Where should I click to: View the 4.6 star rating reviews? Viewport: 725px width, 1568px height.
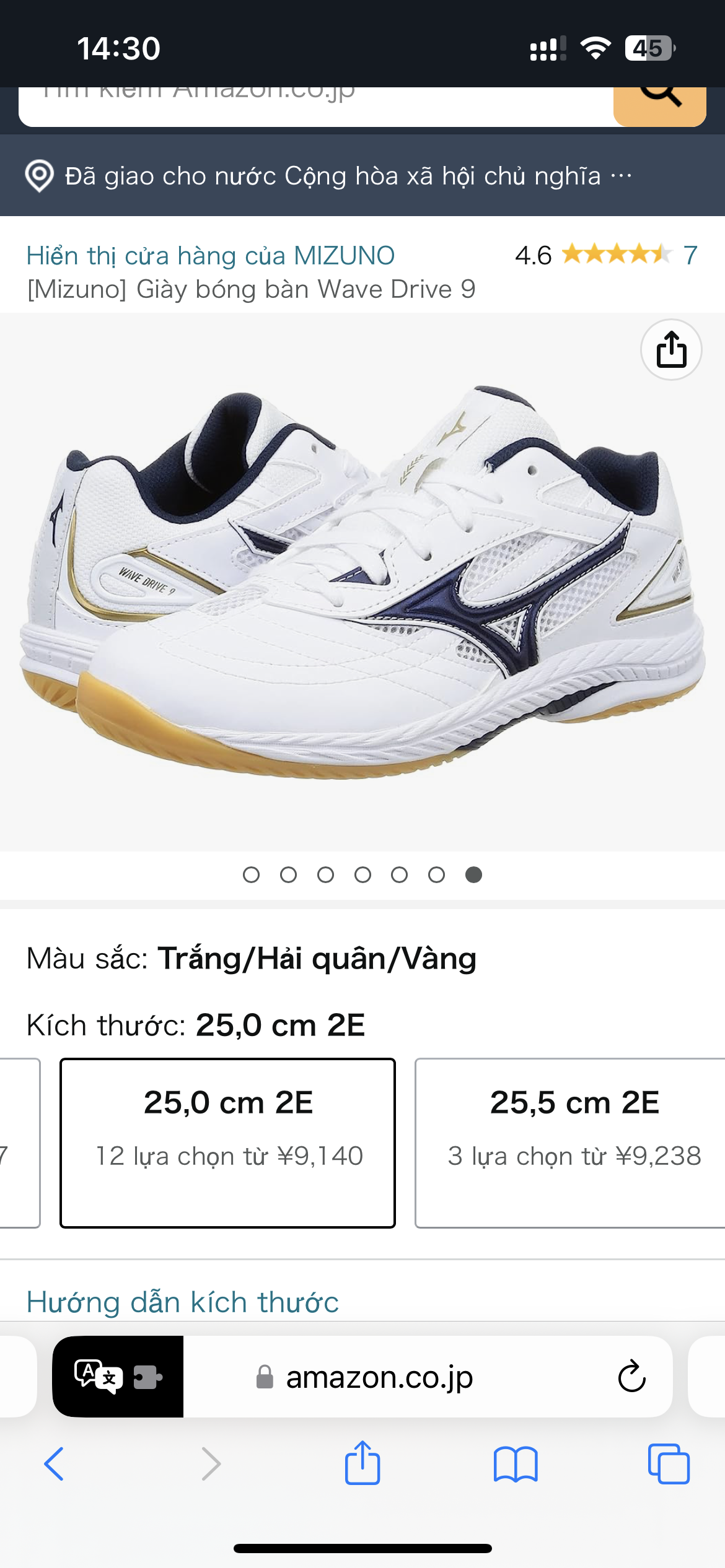[606, 255]
